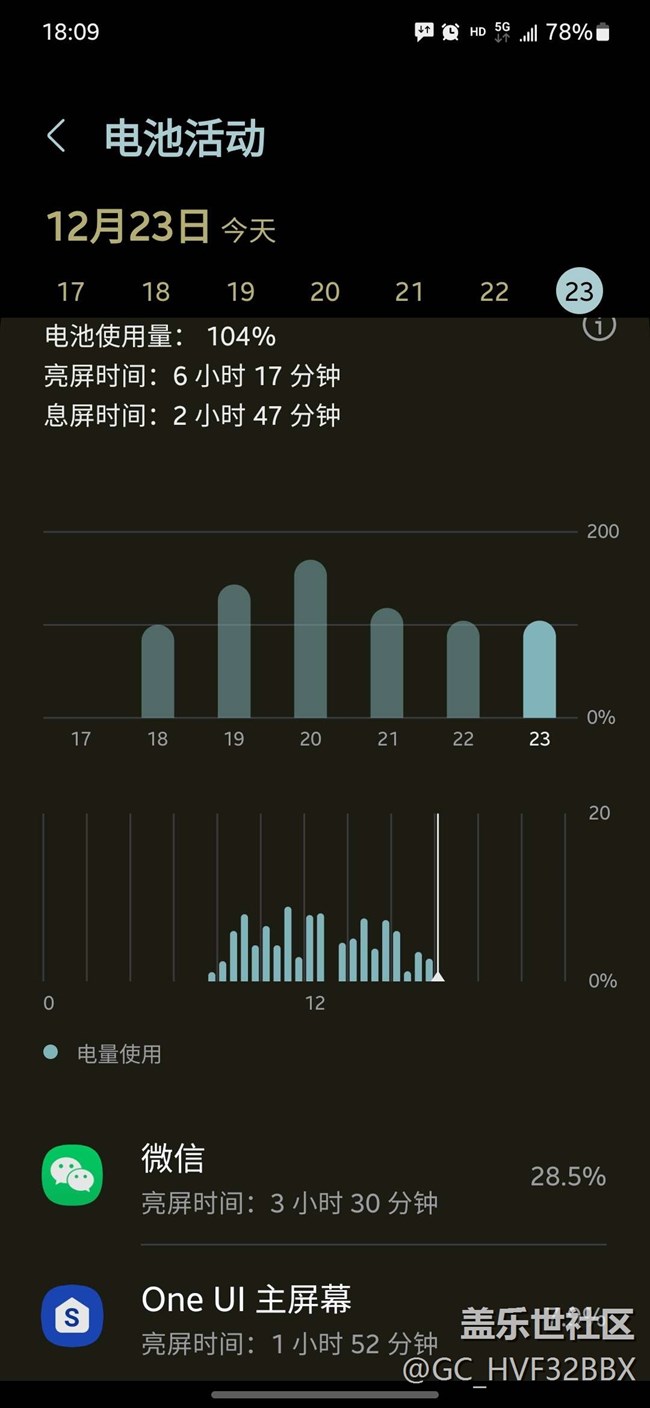Open 微信 battery usage details

324,1178
